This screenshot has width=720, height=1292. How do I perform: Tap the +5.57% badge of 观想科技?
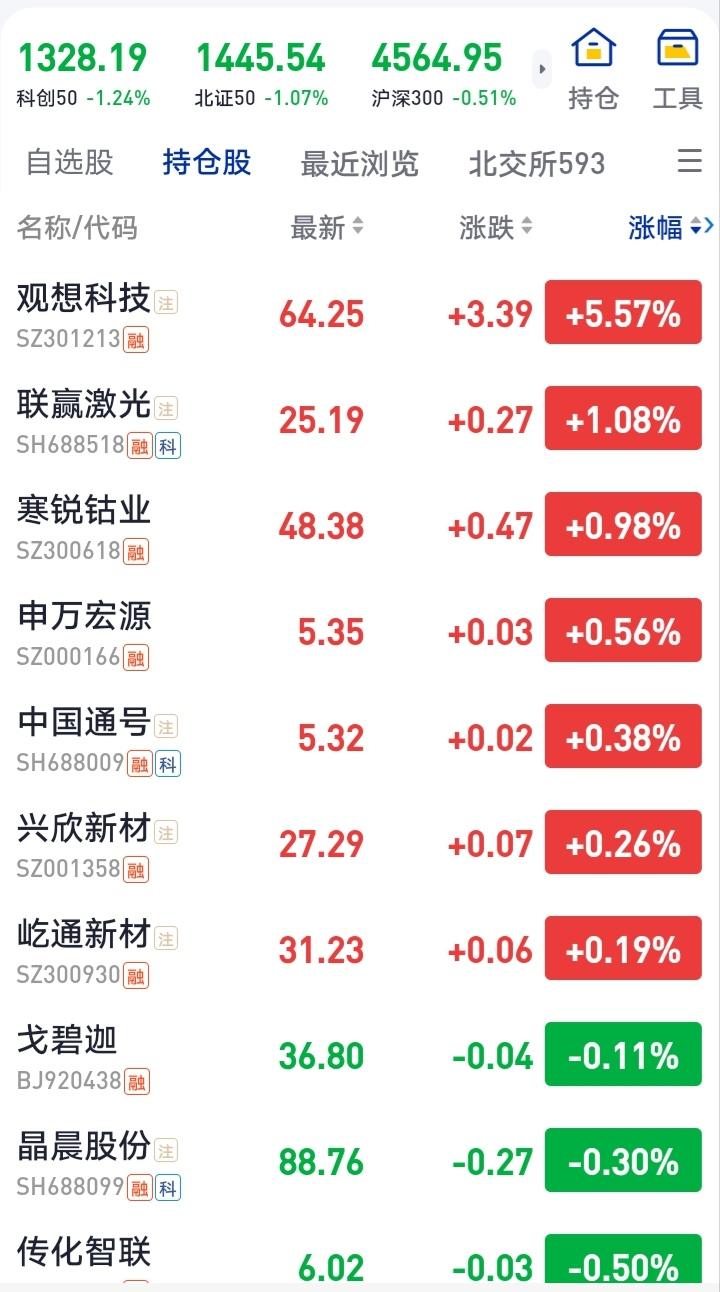click(x=622, y=311)
